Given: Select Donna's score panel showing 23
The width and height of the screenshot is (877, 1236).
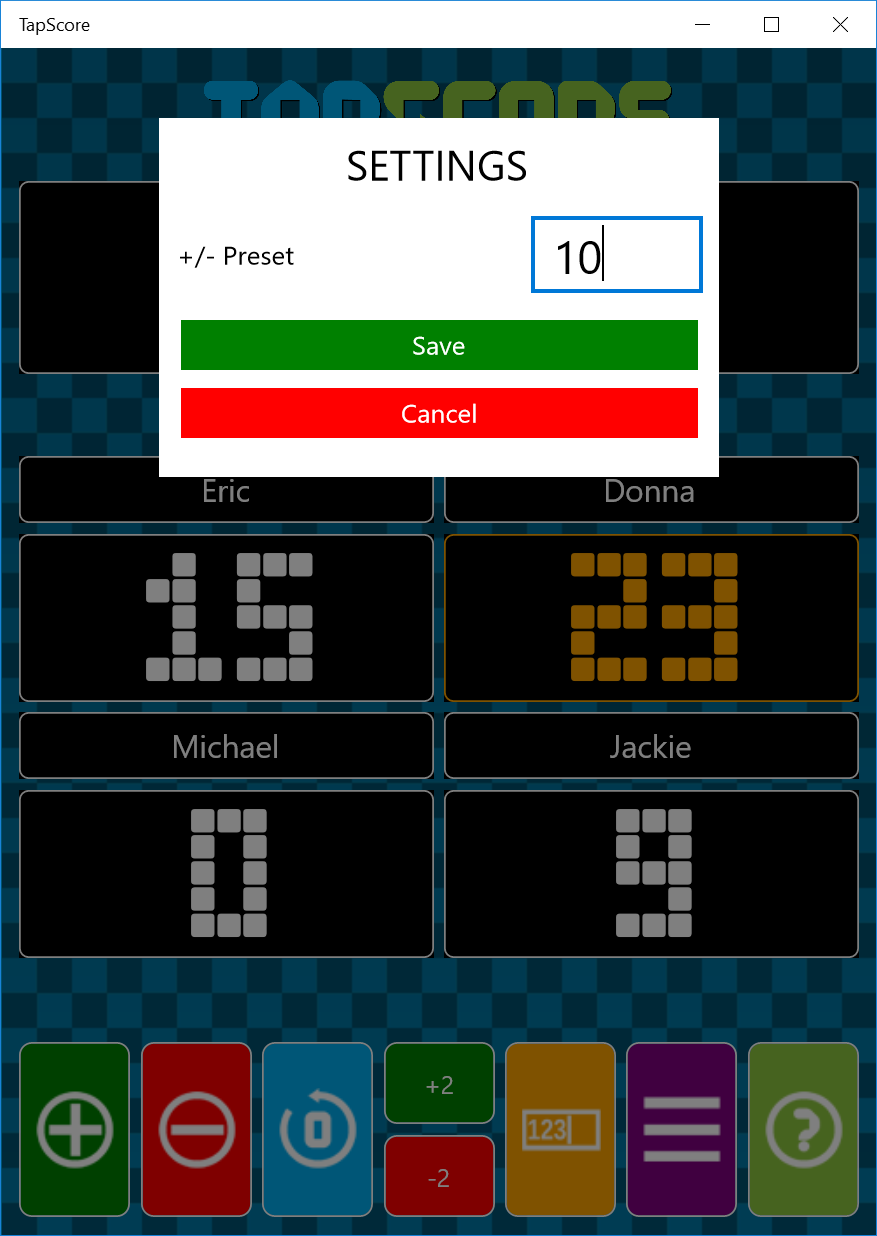Looking at the screenshot, I should point(651,618).
